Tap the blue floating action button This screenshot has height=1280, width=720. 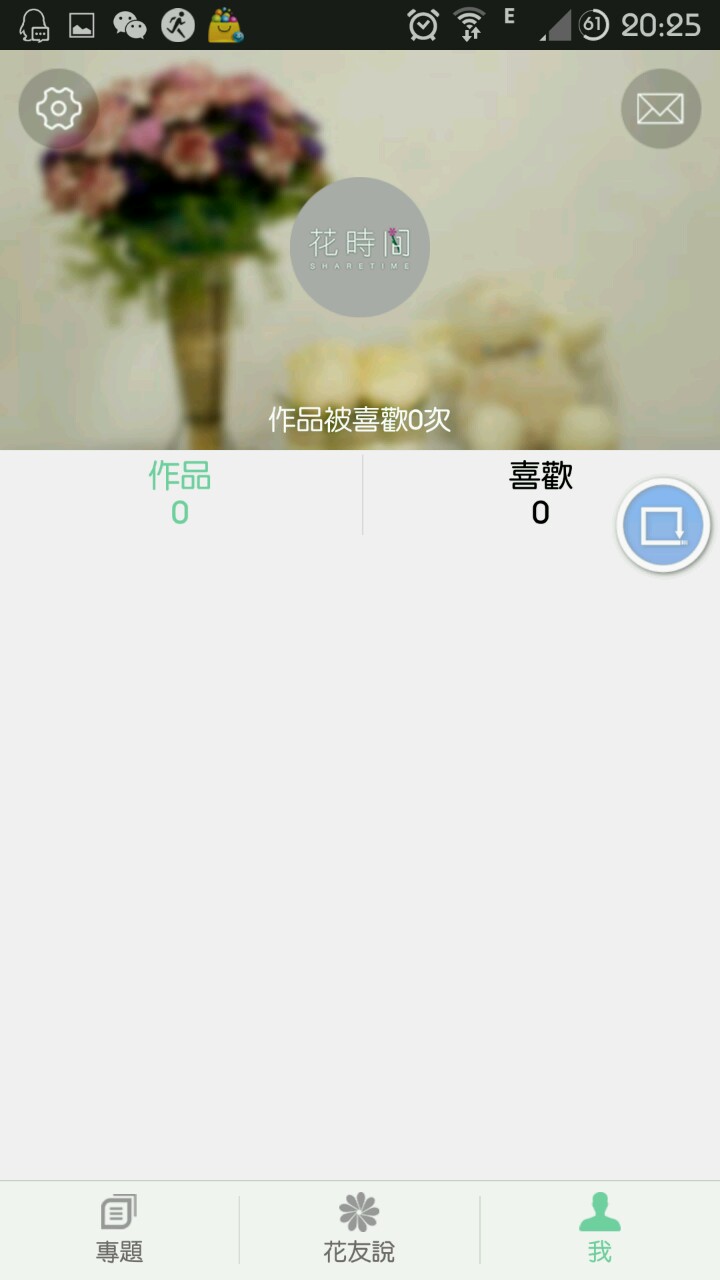[663, 525]
